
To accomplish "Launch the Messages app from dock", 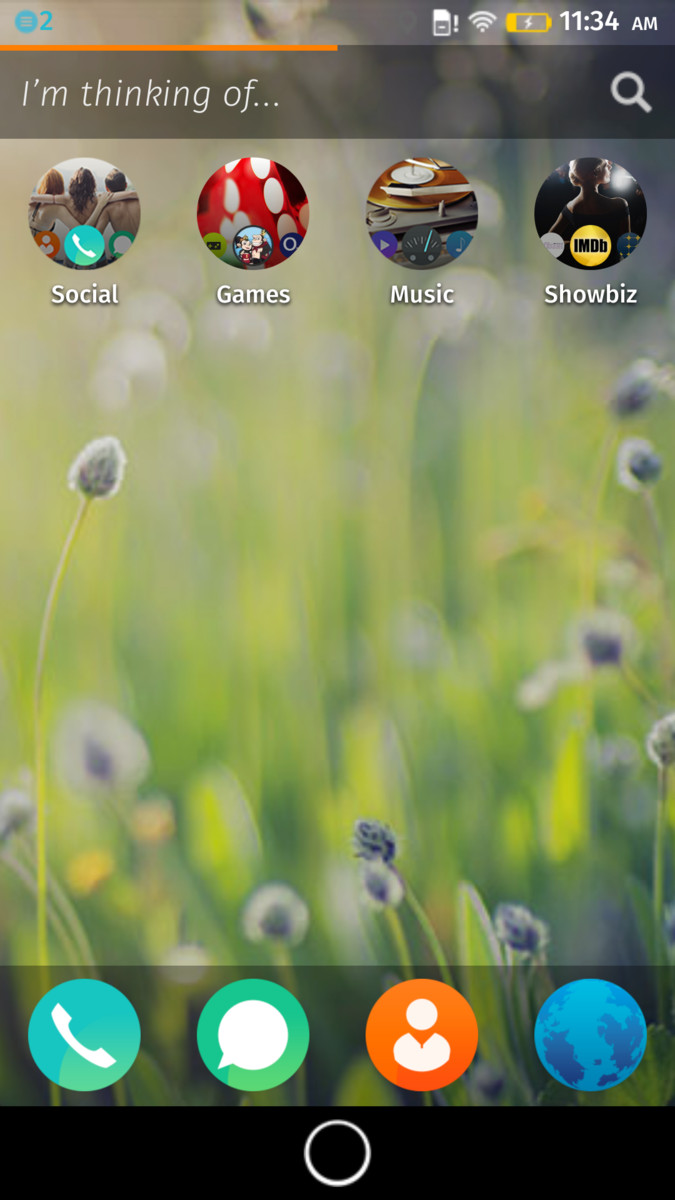I will (253, 1035).
